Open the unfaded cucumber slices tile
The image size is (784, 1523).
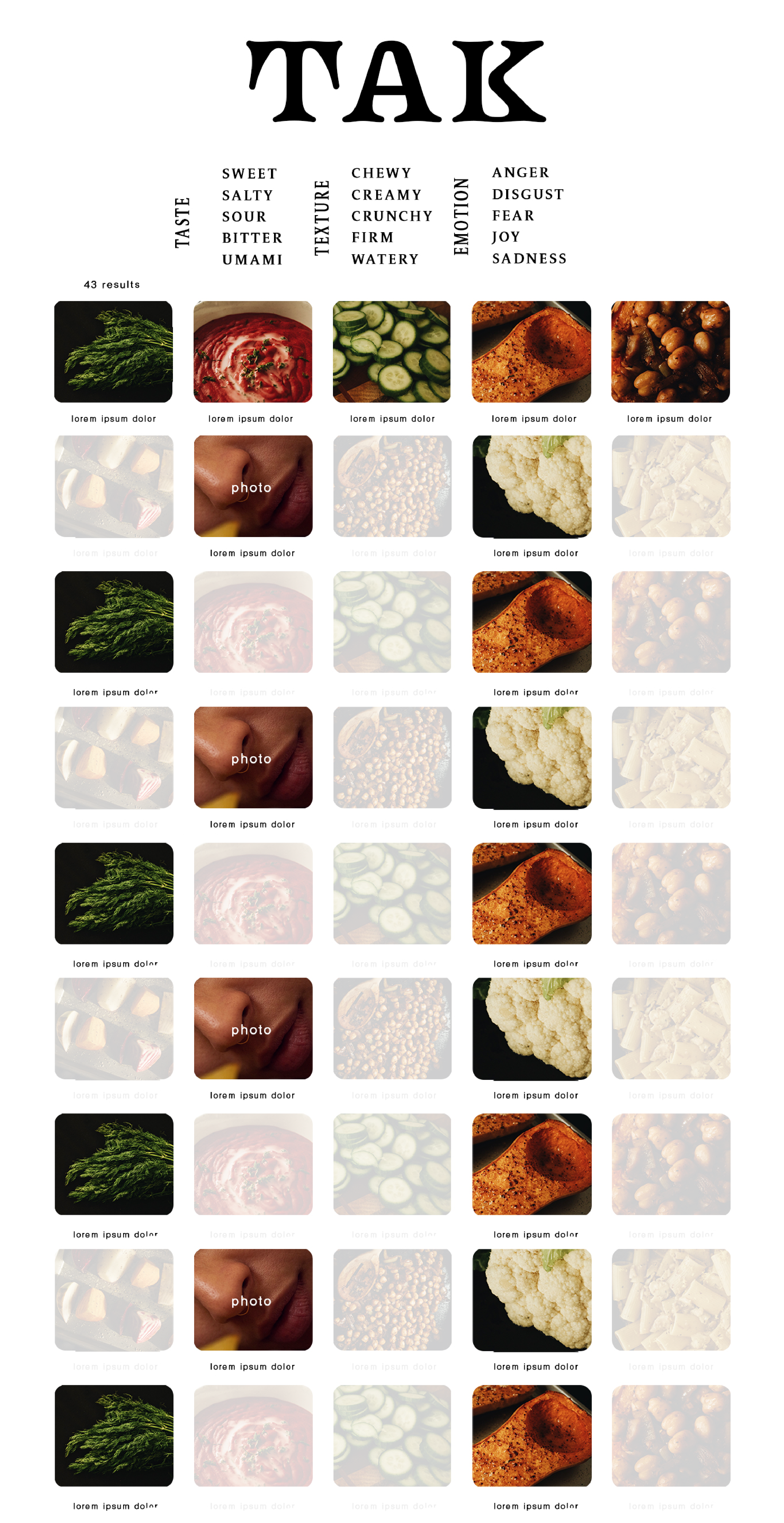(391, 352)
